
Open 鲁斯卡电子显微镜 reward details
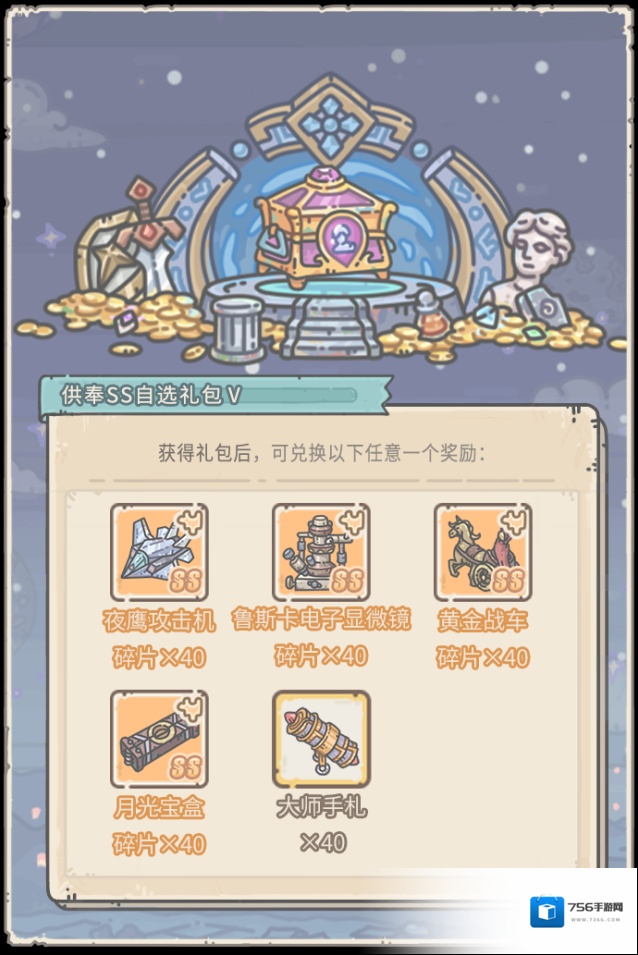click(x=321, y=552)
